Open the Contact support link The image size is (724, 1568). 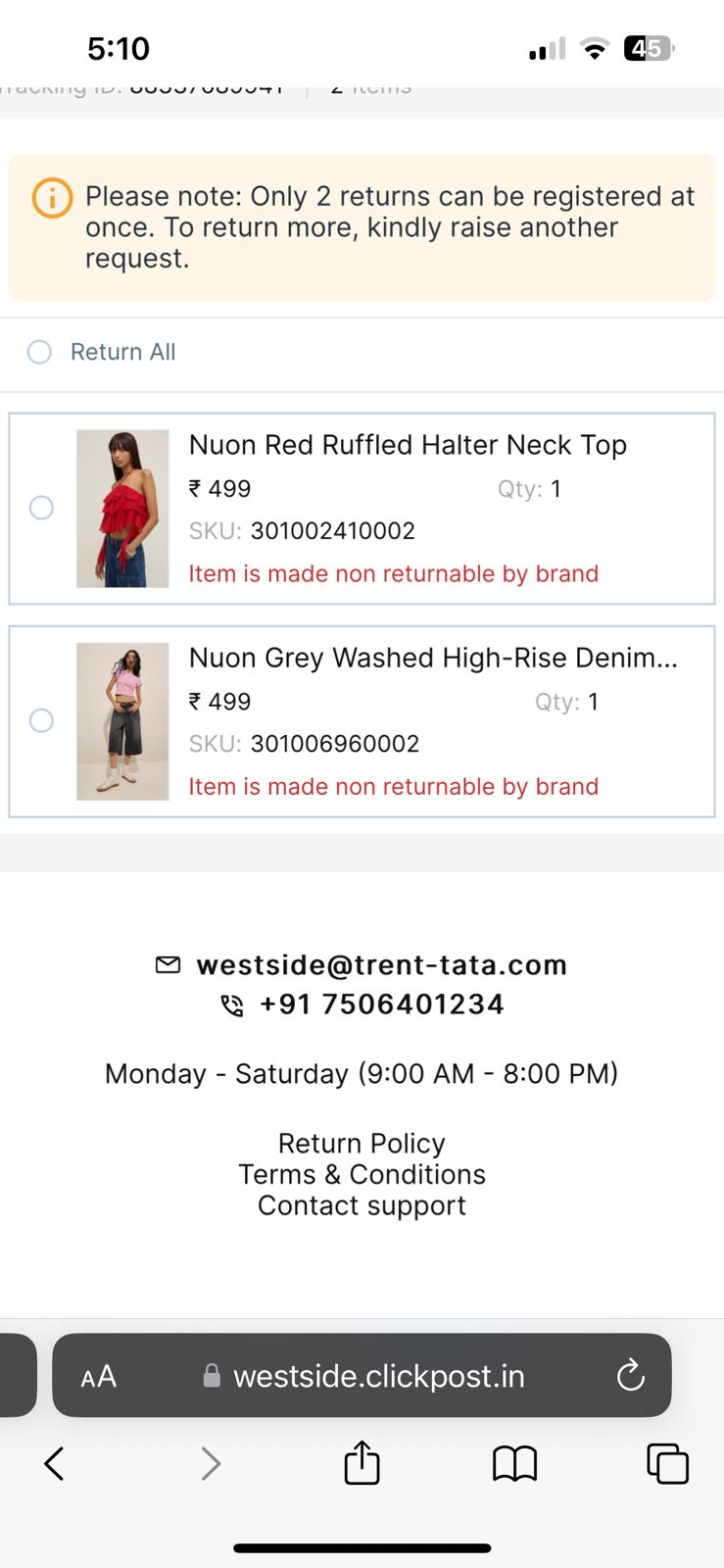pyautogui.click(x=362, y=1205)
